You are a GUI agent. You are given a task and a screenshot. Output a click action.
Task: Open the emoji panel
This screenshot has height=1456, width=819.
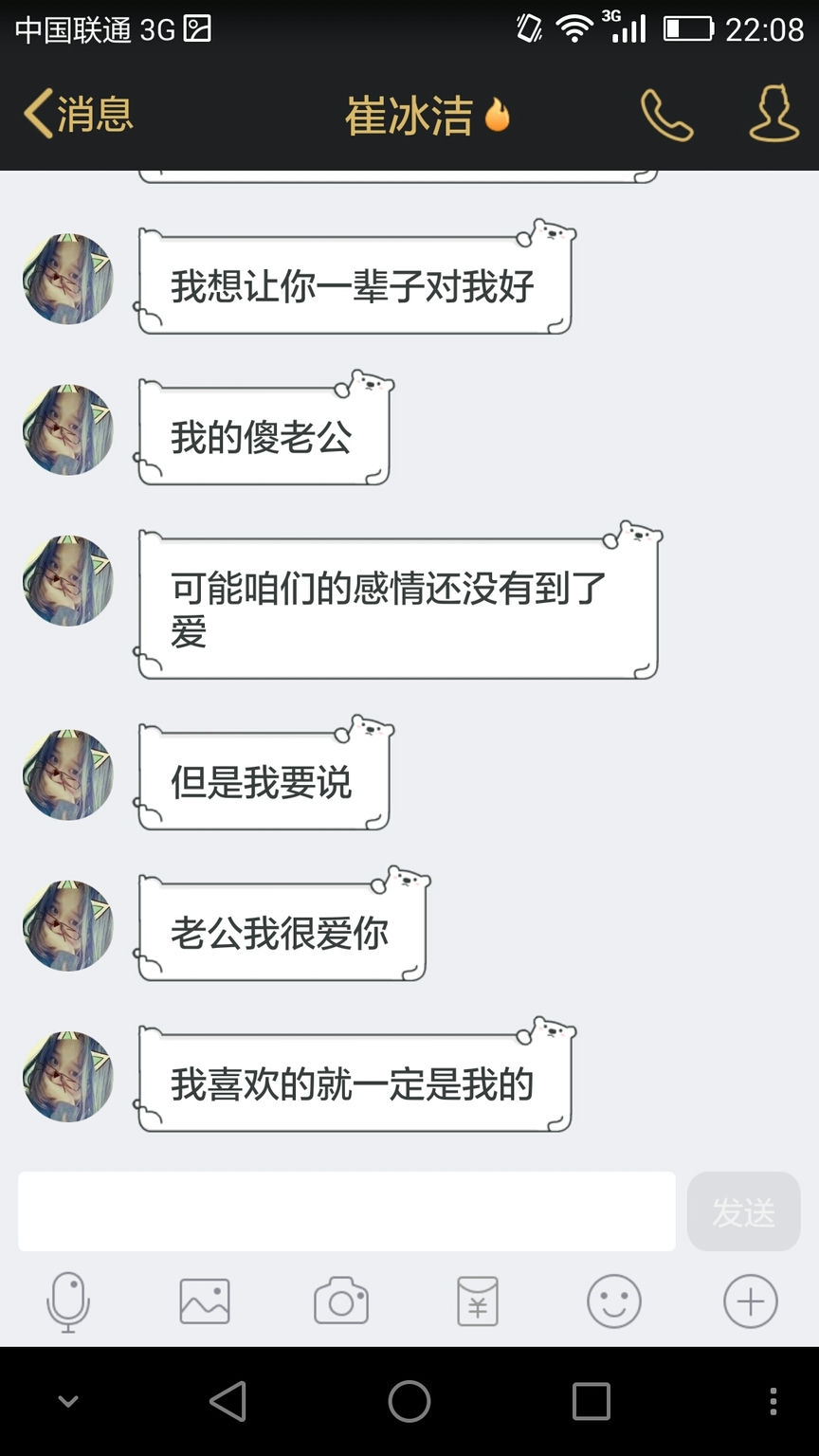coord(614,1301)
